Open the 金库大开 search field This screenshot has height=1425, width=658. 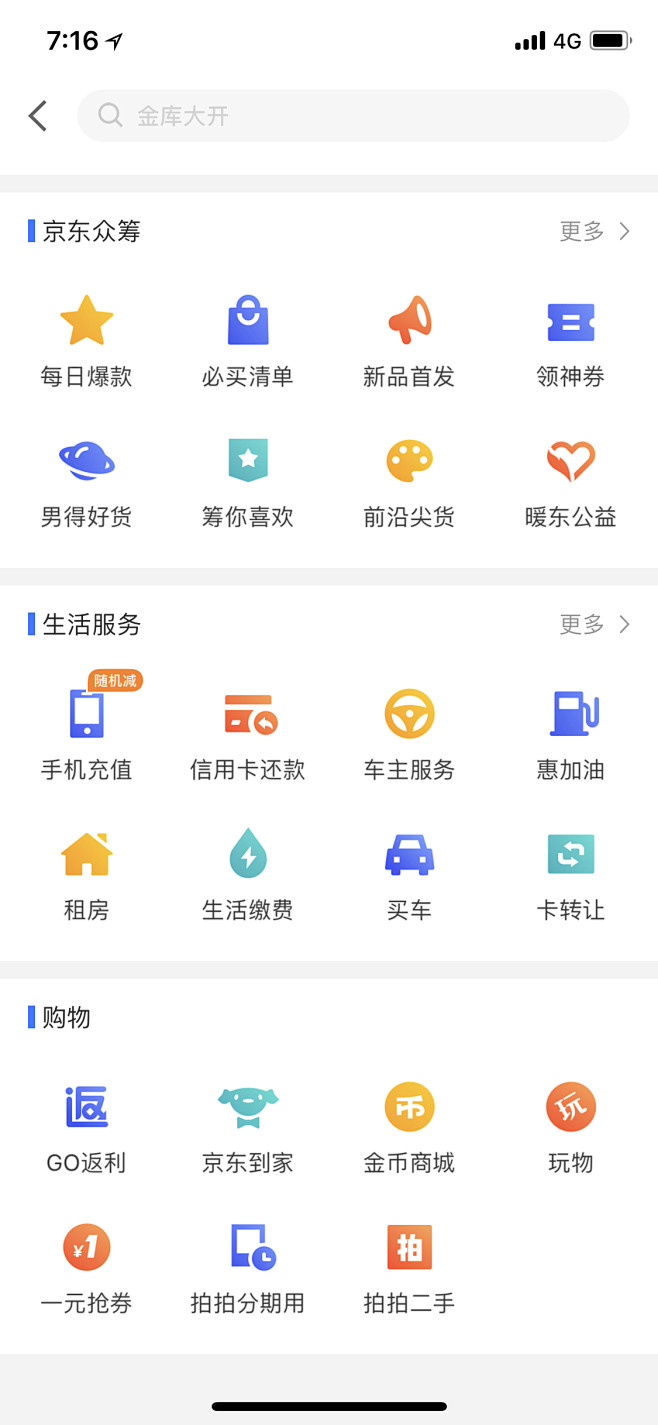(353, 116)
